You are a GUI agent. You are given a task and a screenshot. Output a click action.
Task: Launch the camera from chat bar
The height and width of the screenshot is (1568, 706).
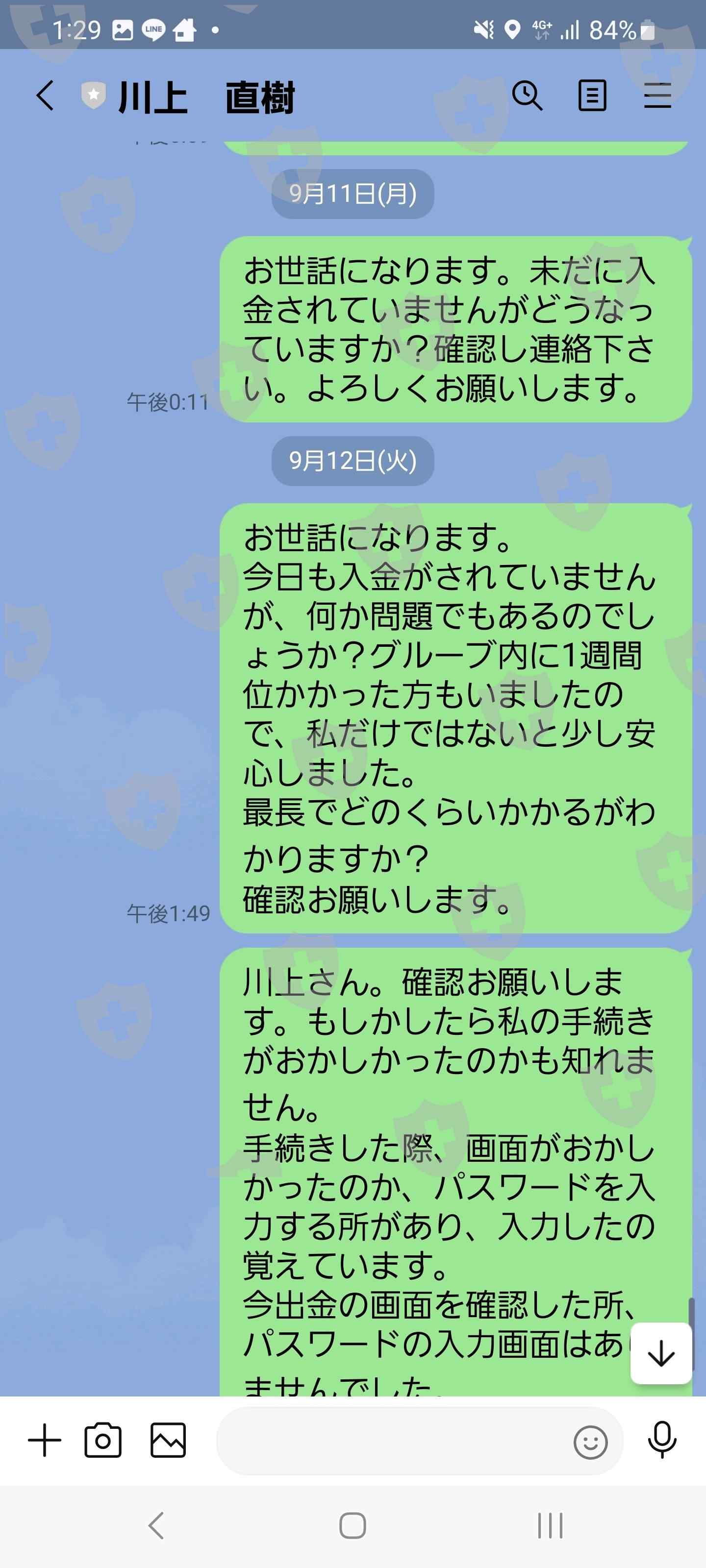103,1441
